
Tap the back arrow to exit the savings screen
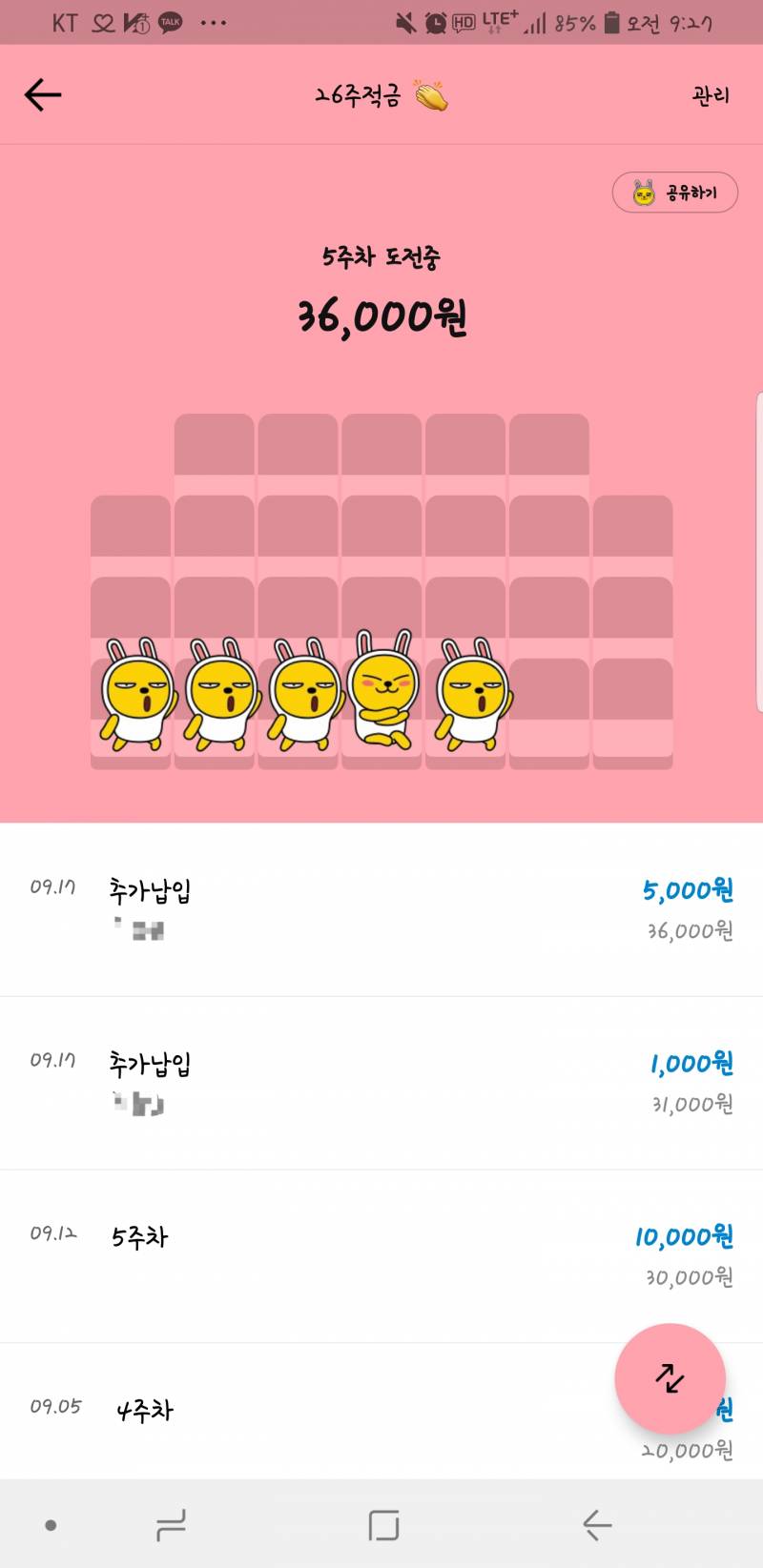point(42,93)
